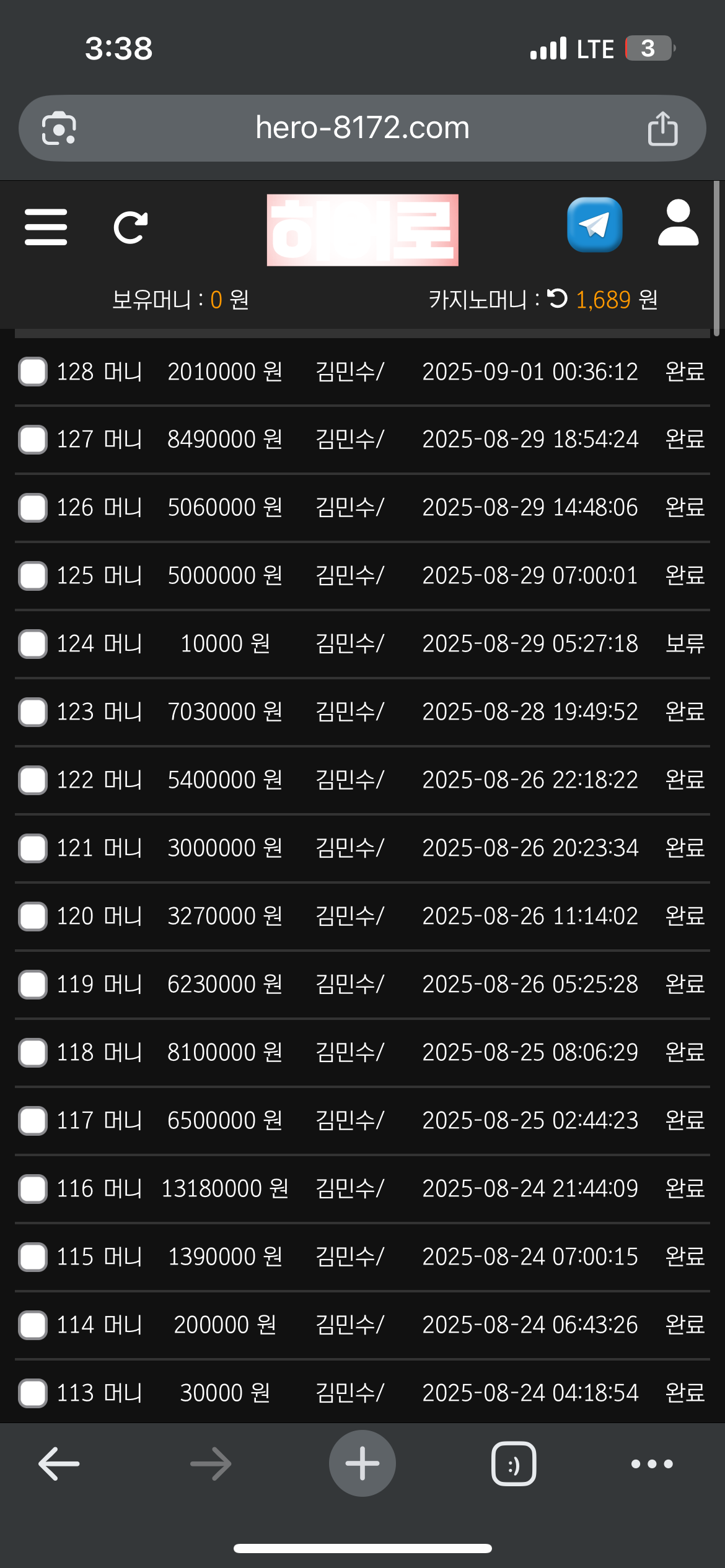The image size is (725, 1568).
Task: Tick the checkbox for entry 113
Action: 33,1393
